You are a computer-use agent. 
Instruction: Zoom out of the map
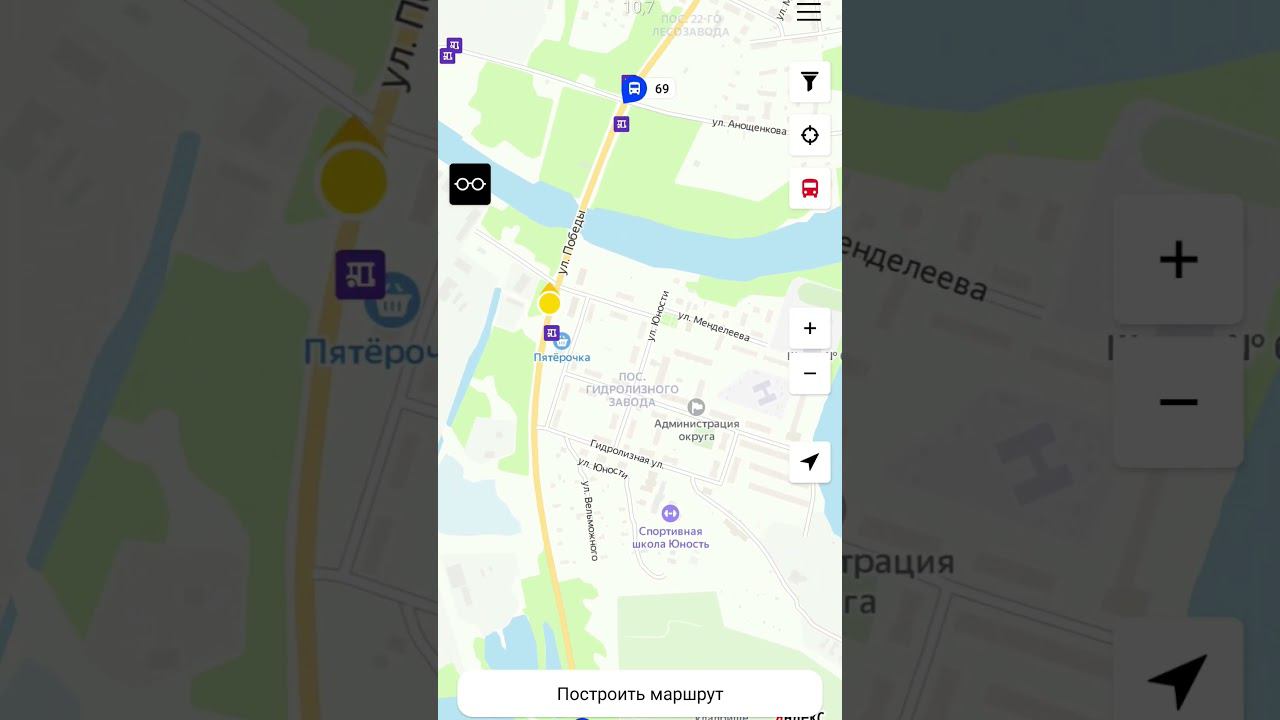point(809,373)
